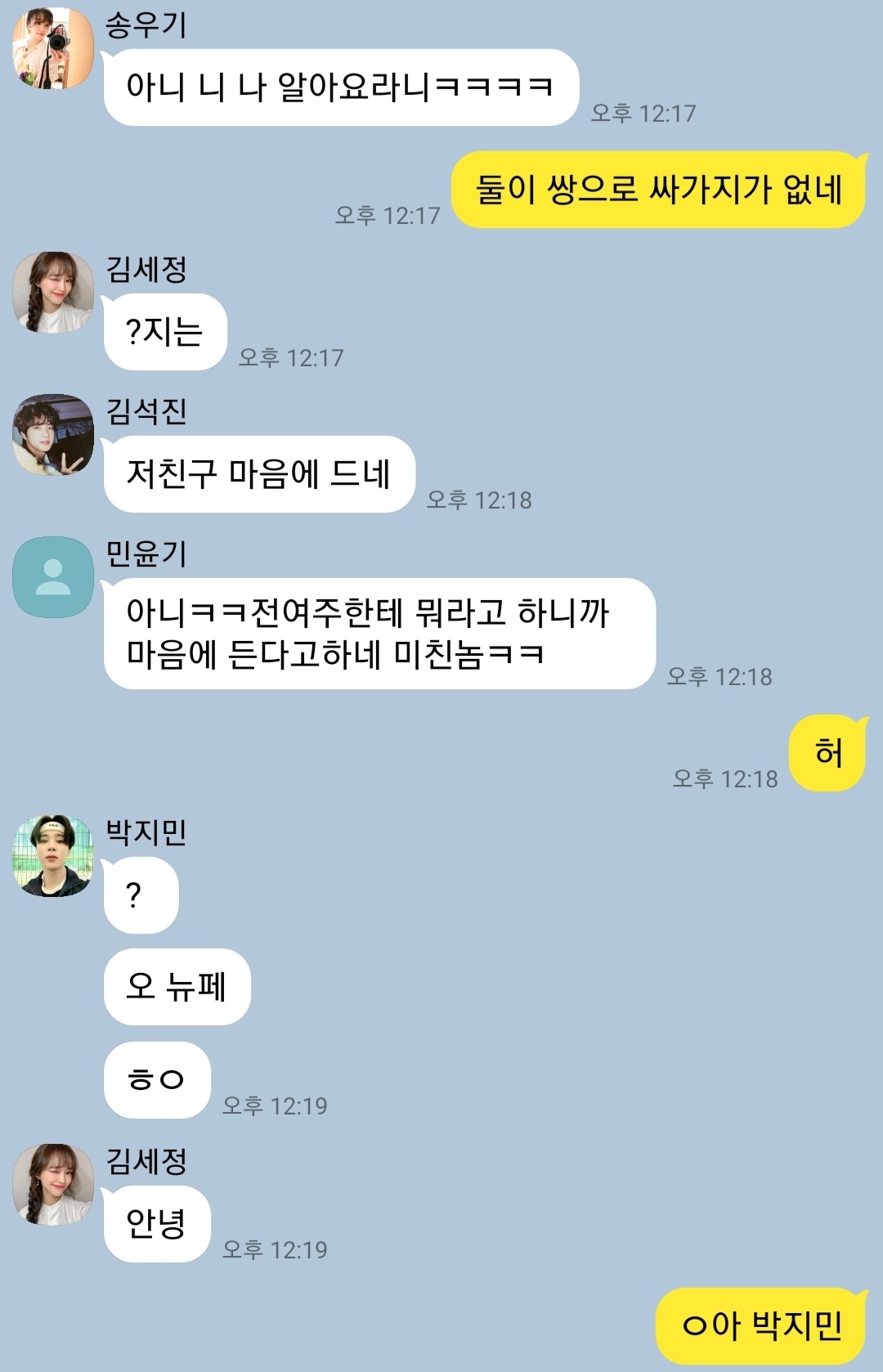View 김석진's profile photo
The width and height of the screenshot is (883, 1372).
[x=52, y=434]
